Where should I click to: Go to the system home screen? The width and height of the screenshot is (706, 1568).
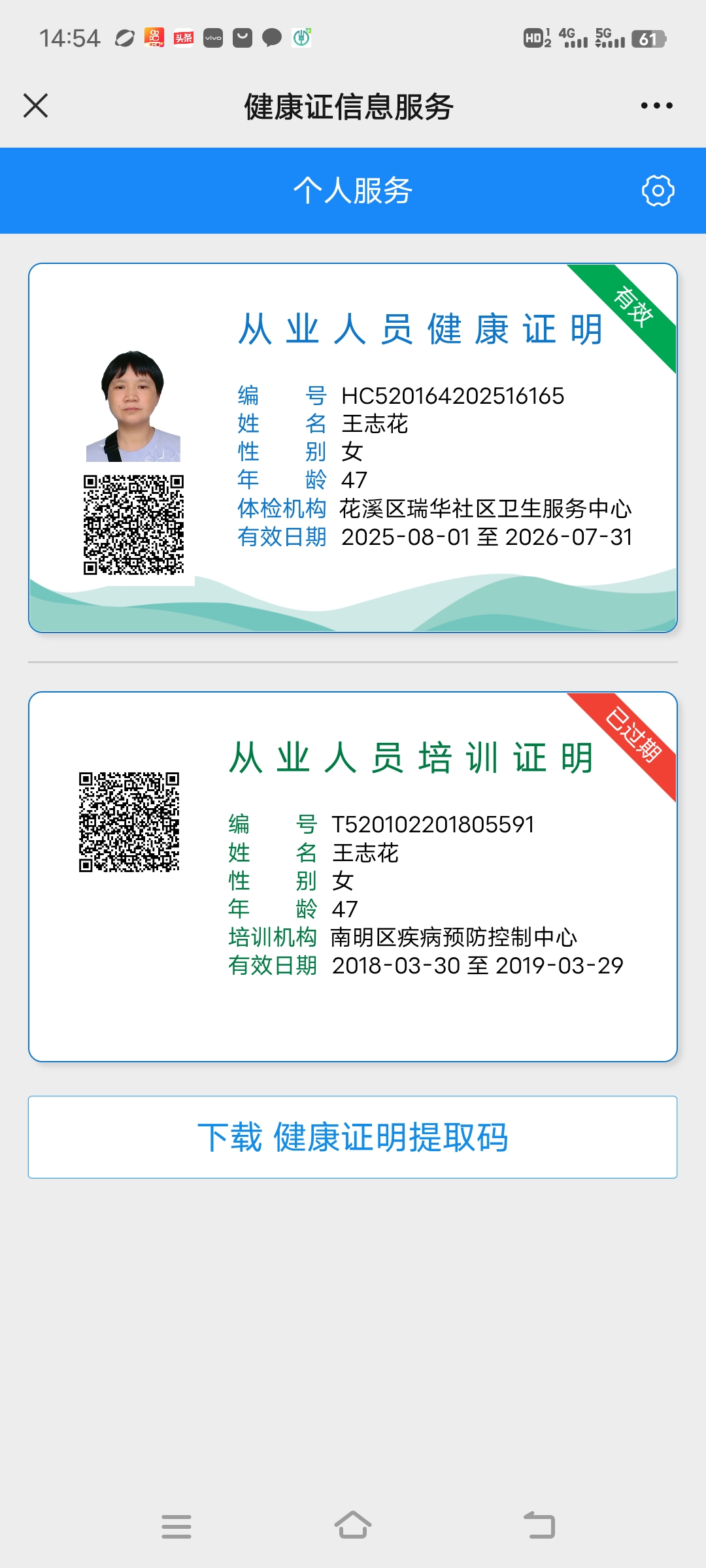[353, 1526]
